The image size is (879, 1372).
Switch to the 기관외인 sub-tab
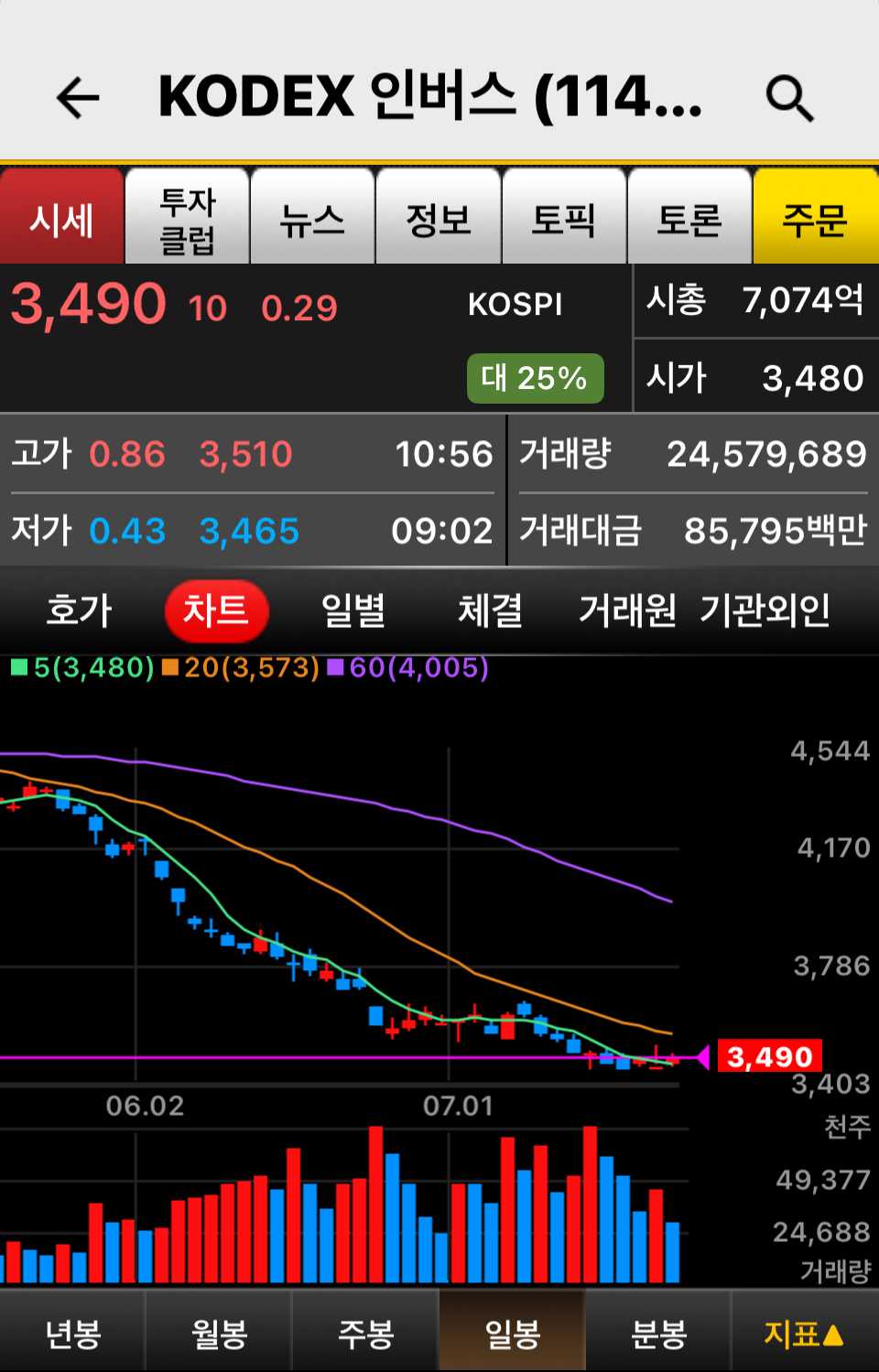(x=765, y=610)
